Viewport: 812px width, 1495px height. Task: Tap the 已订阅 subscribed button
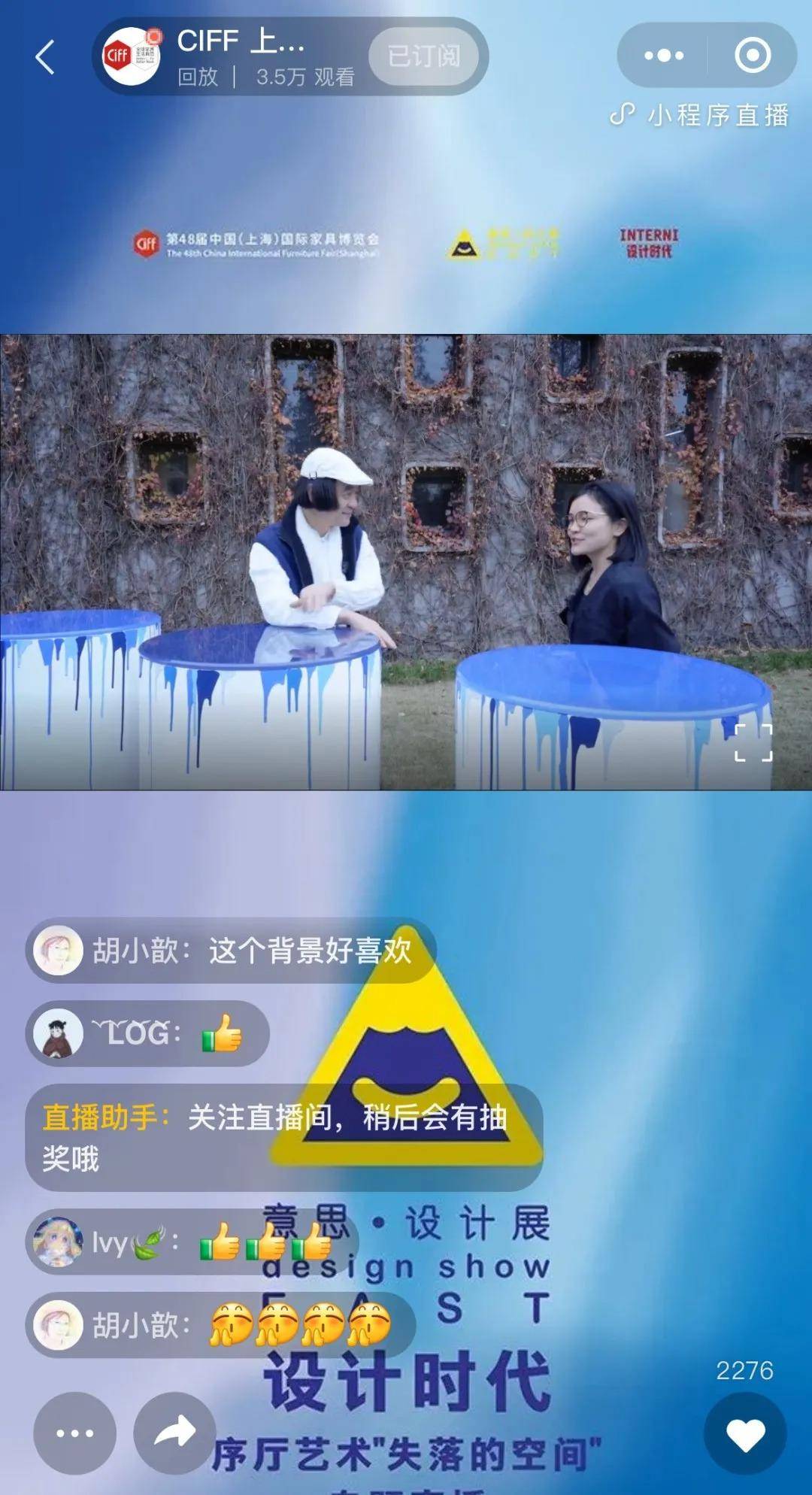point(424,56)
